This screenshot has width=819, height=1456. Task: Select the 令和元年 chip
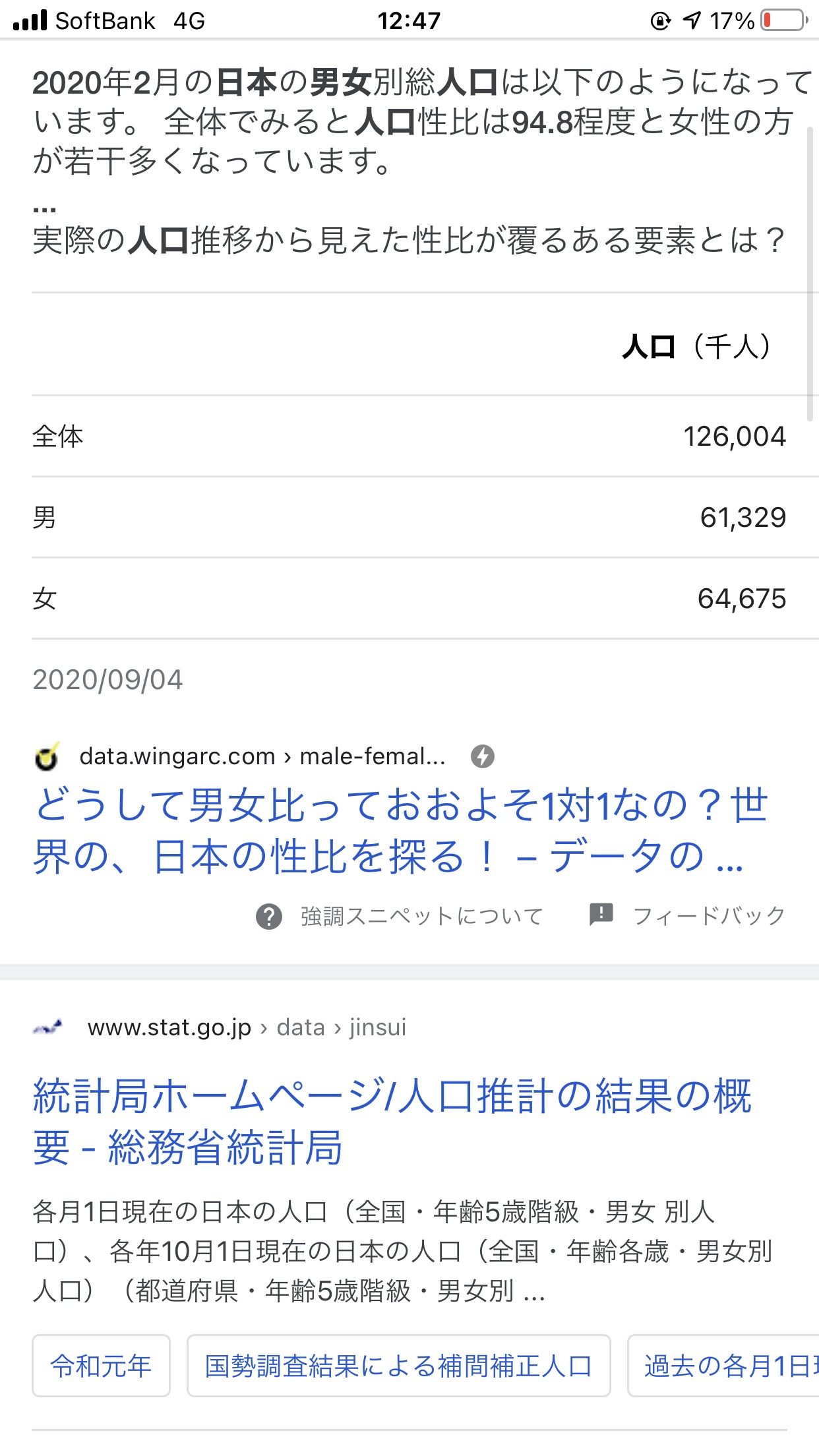click(x=101, y=1366)
